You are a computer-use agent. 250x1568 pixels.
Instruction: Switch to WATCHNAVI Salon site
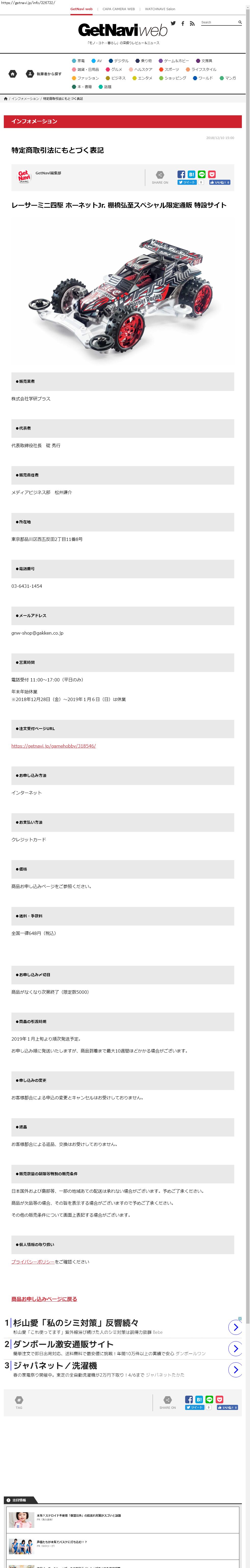(x=160, y=9)
